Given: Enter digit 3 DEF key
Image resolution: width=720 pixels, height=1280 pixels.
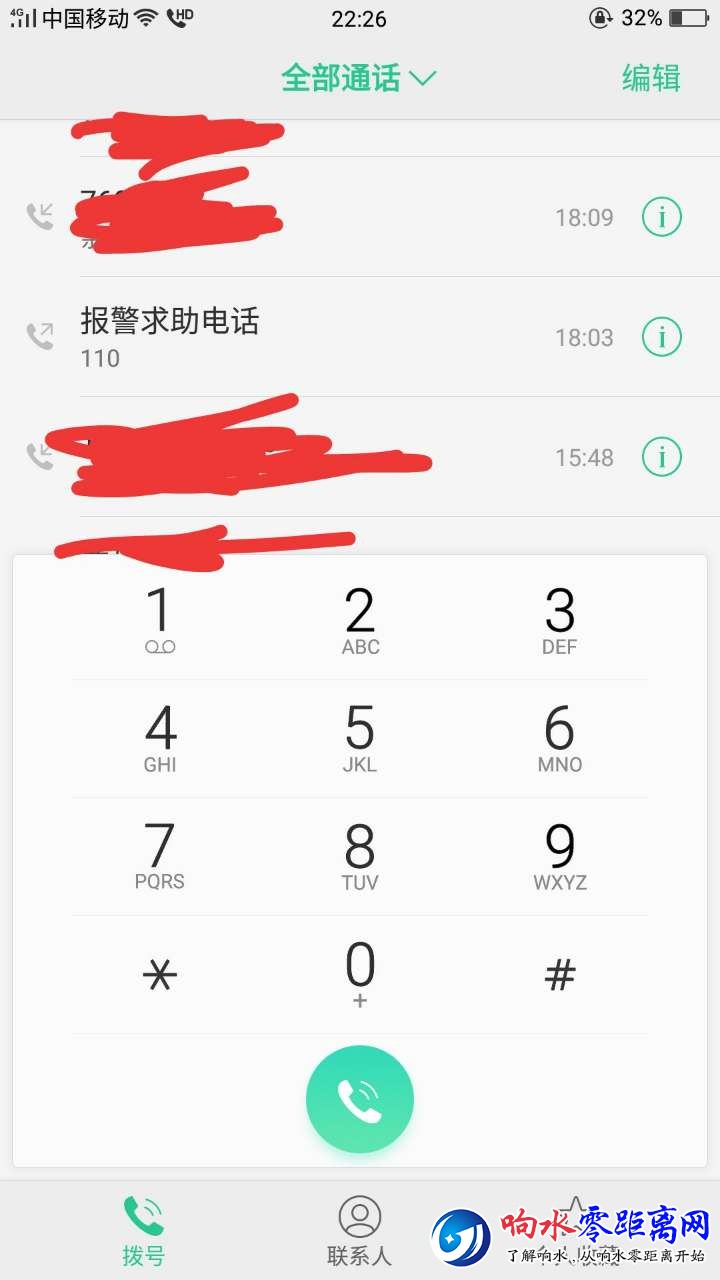Looking at the screenshot, I should tap(560, 620).
